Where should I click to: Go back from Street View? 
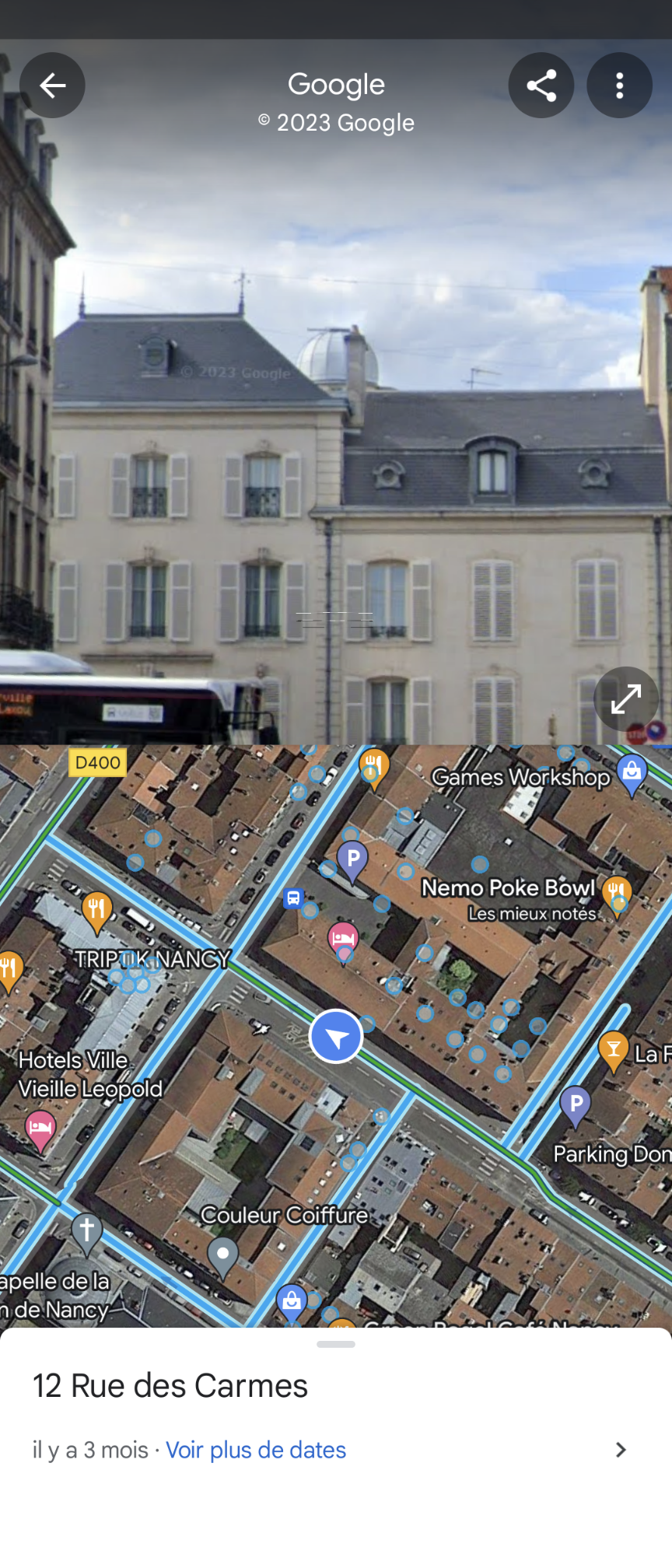click(52, 86)
